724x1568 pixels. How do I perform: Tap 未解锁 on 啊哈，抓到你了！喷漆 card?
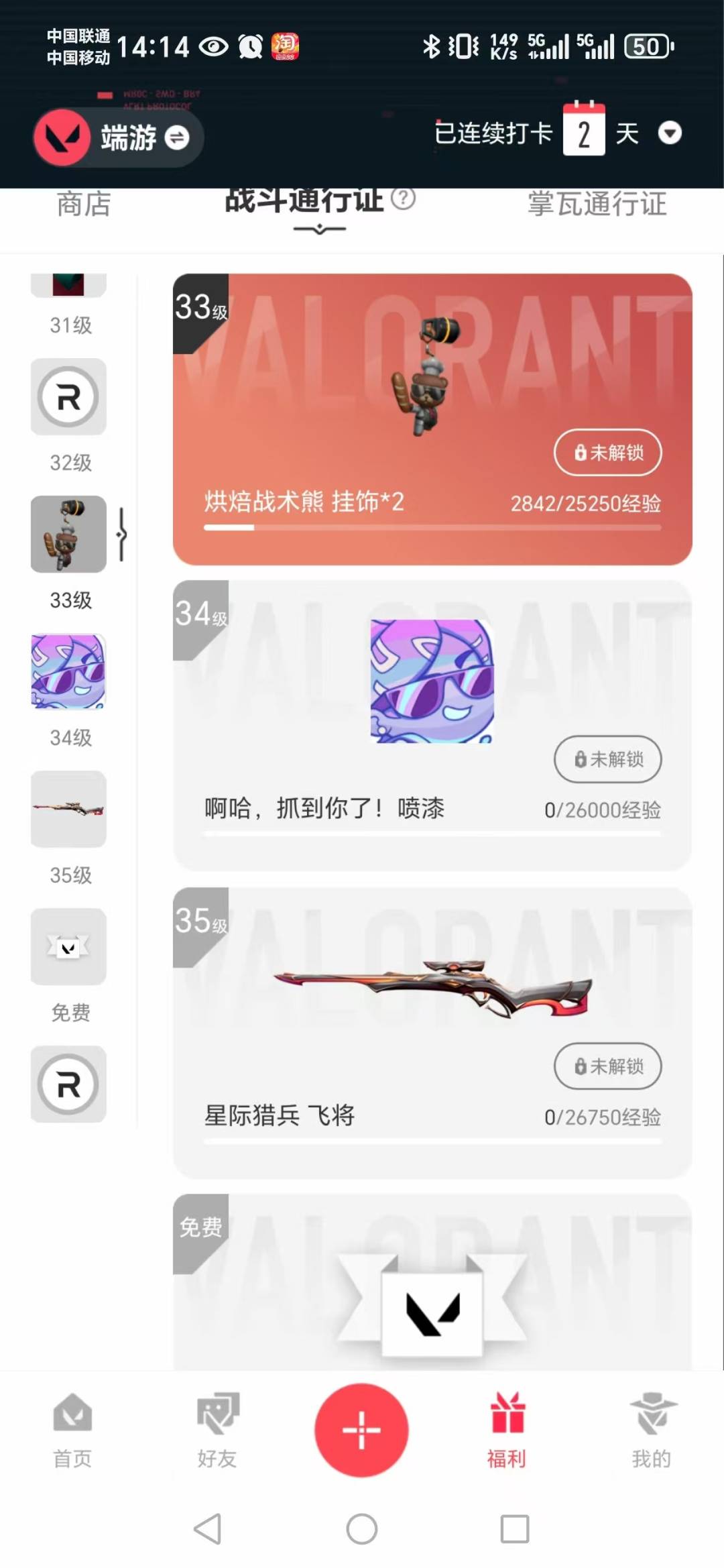point(607,759)
